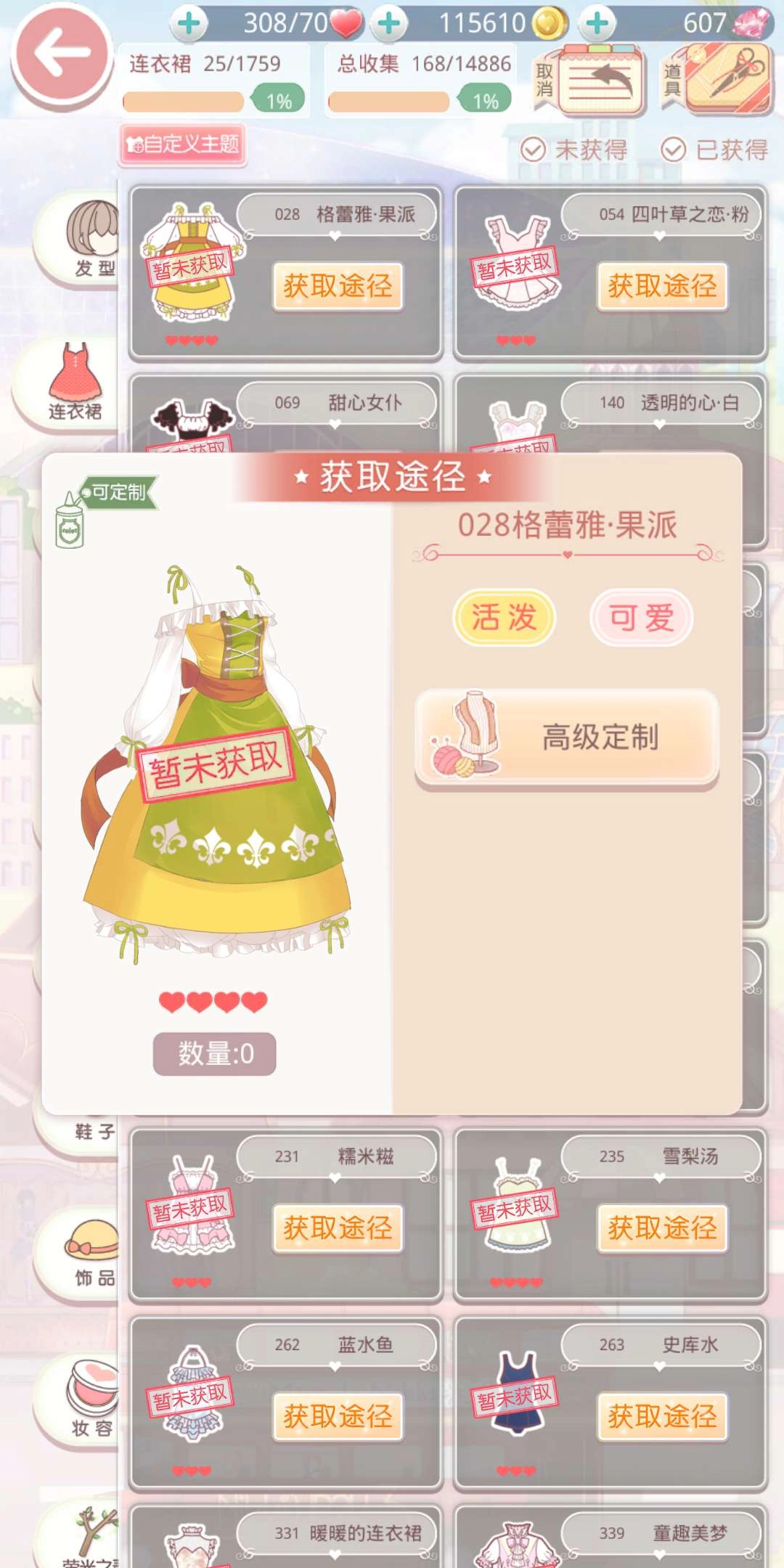The height and width of the screenshot is (1568, 784).
Task: Tap 获取途径 for 史库水 dress
Action: 662,1416
